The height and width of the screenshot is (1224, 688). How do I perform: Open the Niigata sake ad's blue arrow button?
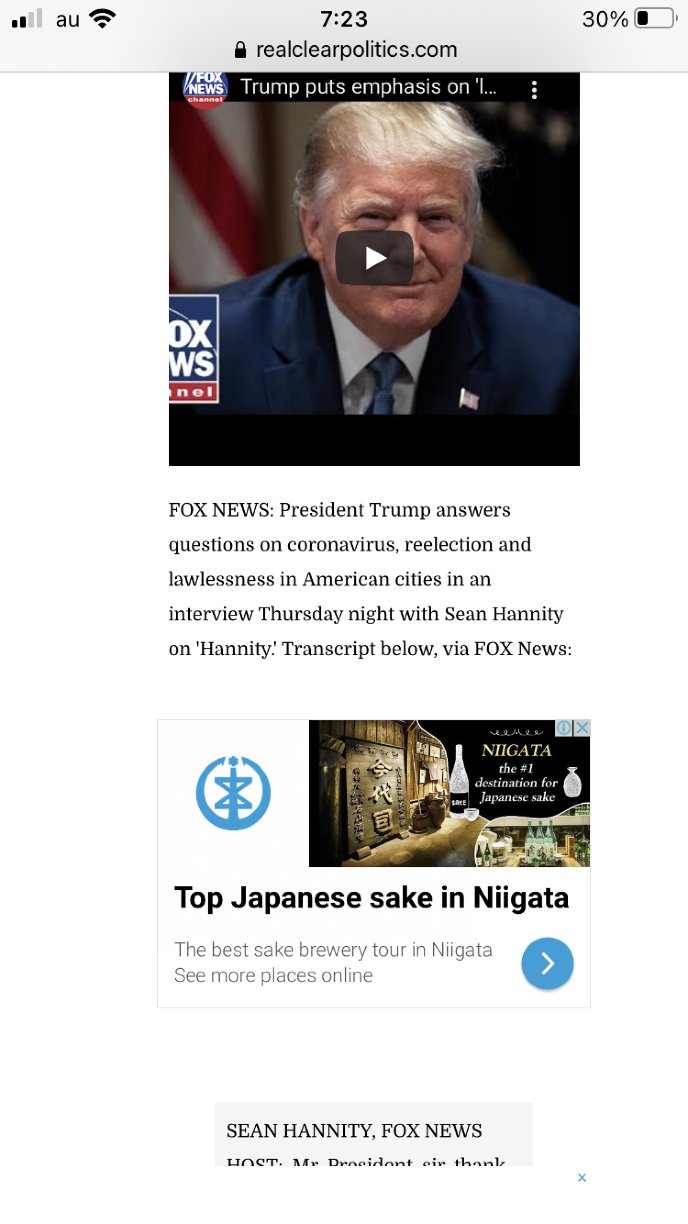point(547,963)
